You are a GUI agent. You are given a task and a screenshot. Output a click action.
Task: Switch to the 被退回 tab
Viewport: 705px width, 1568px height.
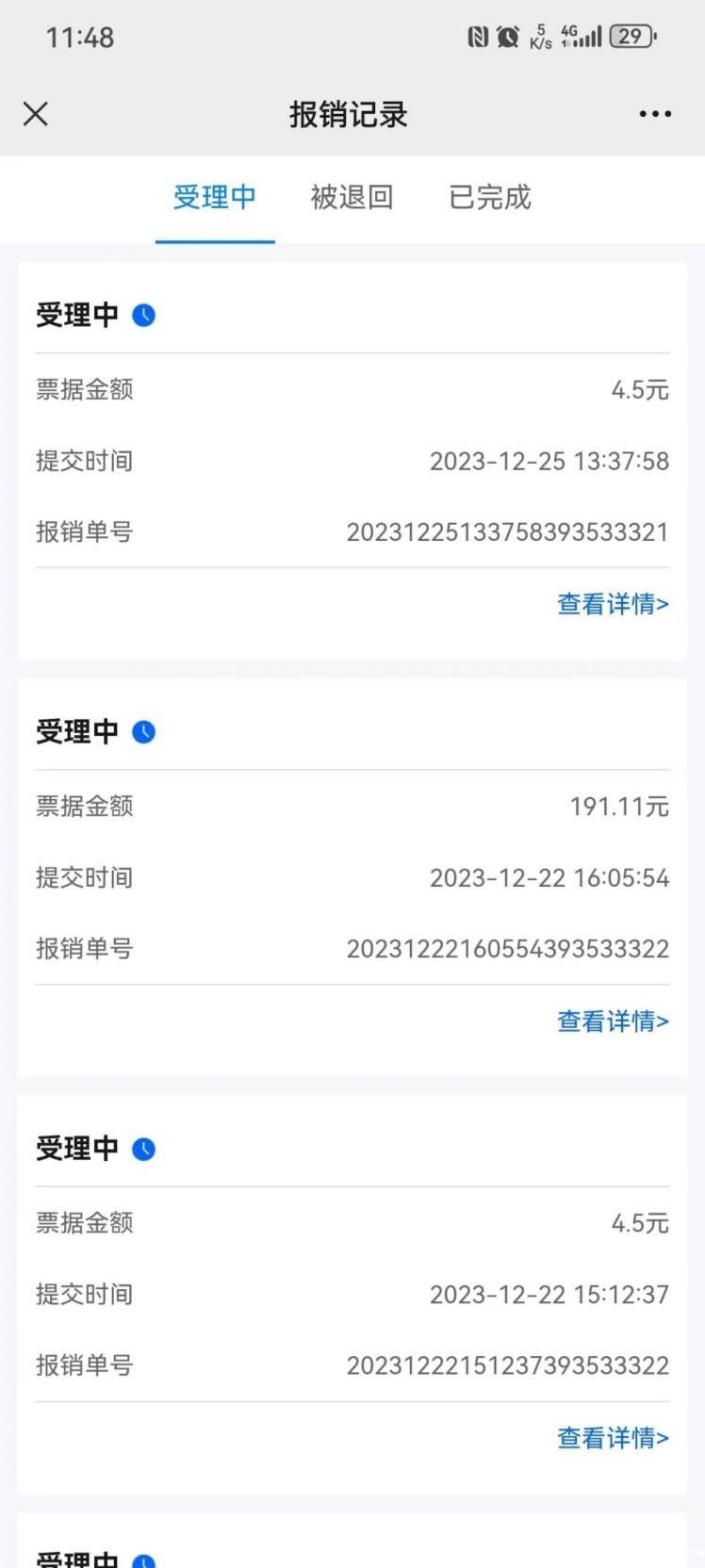coord(352,197)
